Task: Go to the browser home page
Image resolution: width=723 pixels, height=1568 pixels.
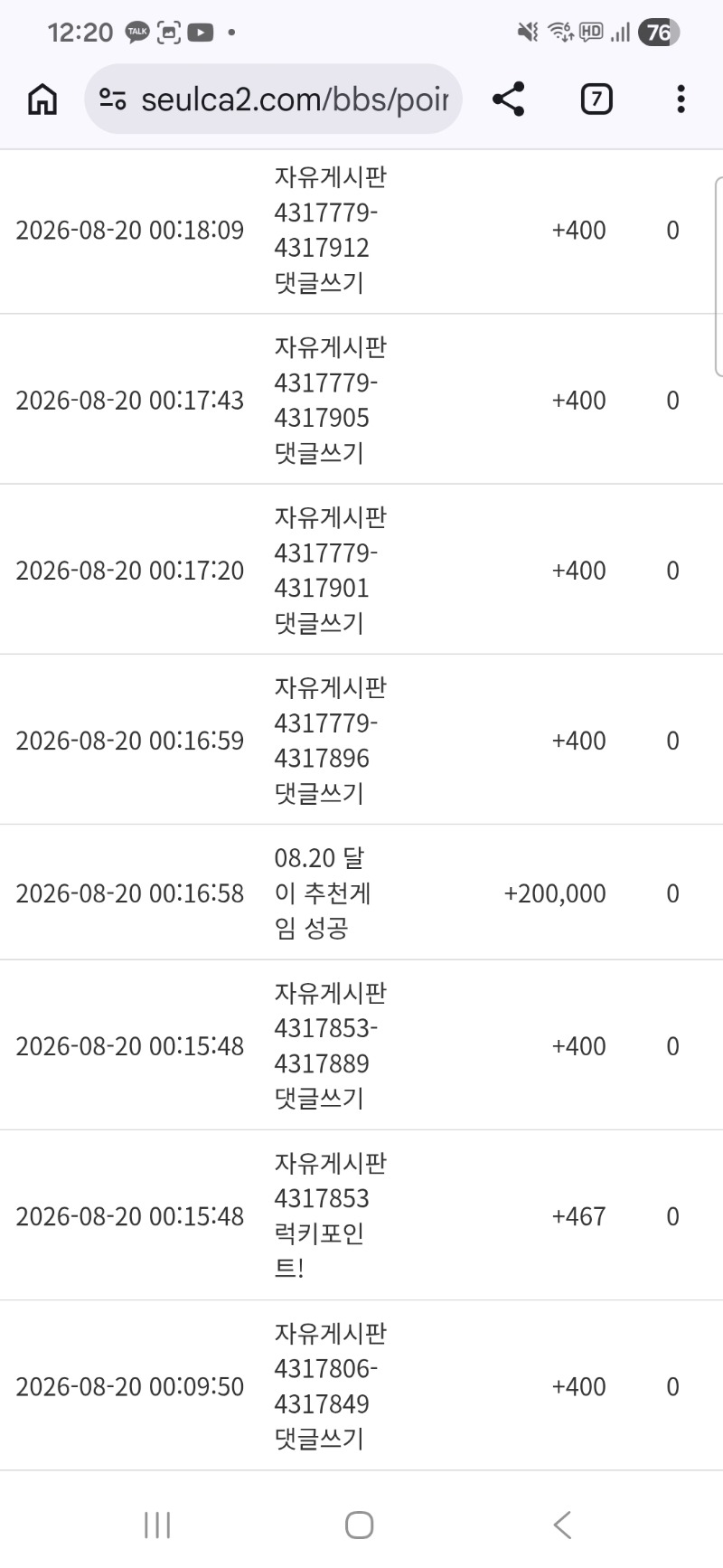Action: point(42,99)
